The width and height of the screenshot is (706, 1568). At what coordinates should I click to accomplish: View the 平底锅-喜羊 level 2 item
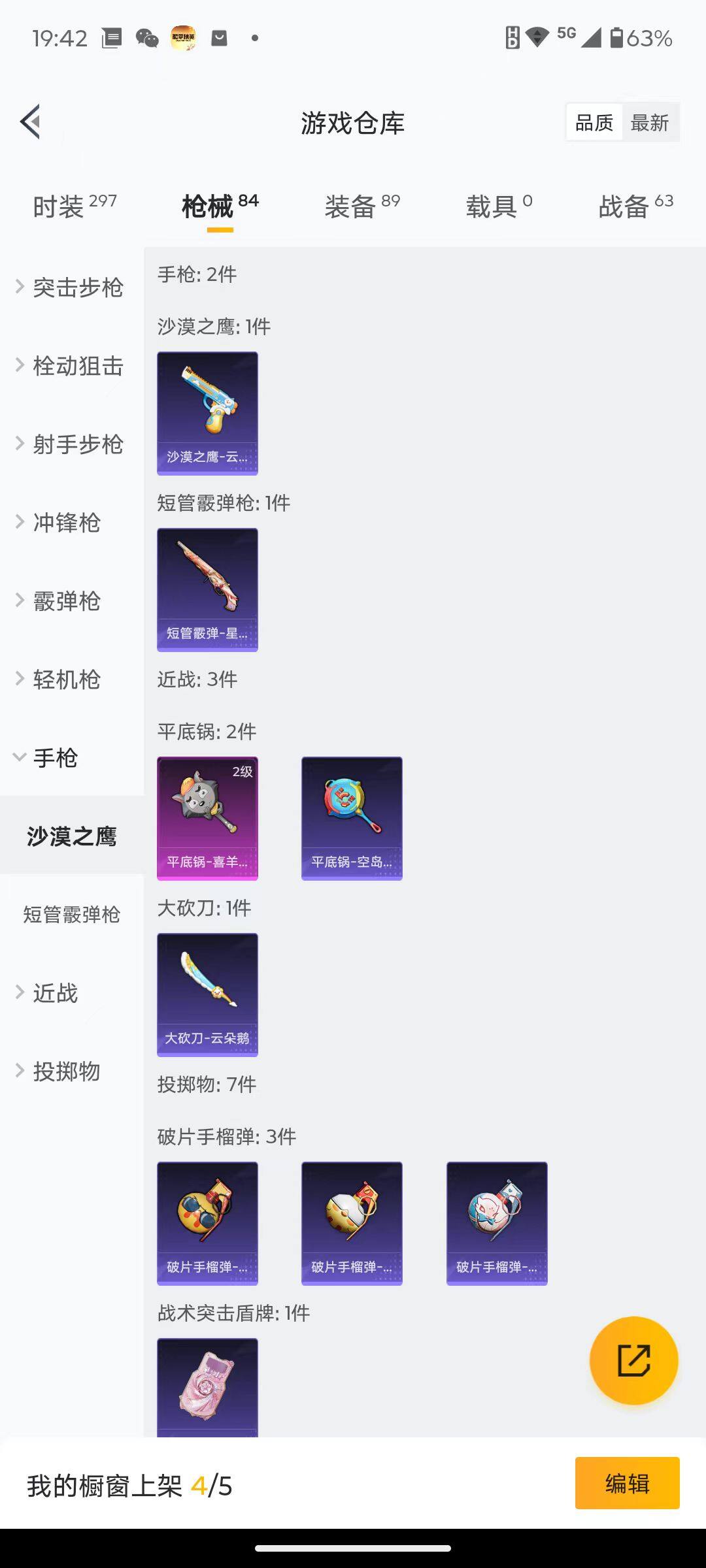(x=207, y=818)
